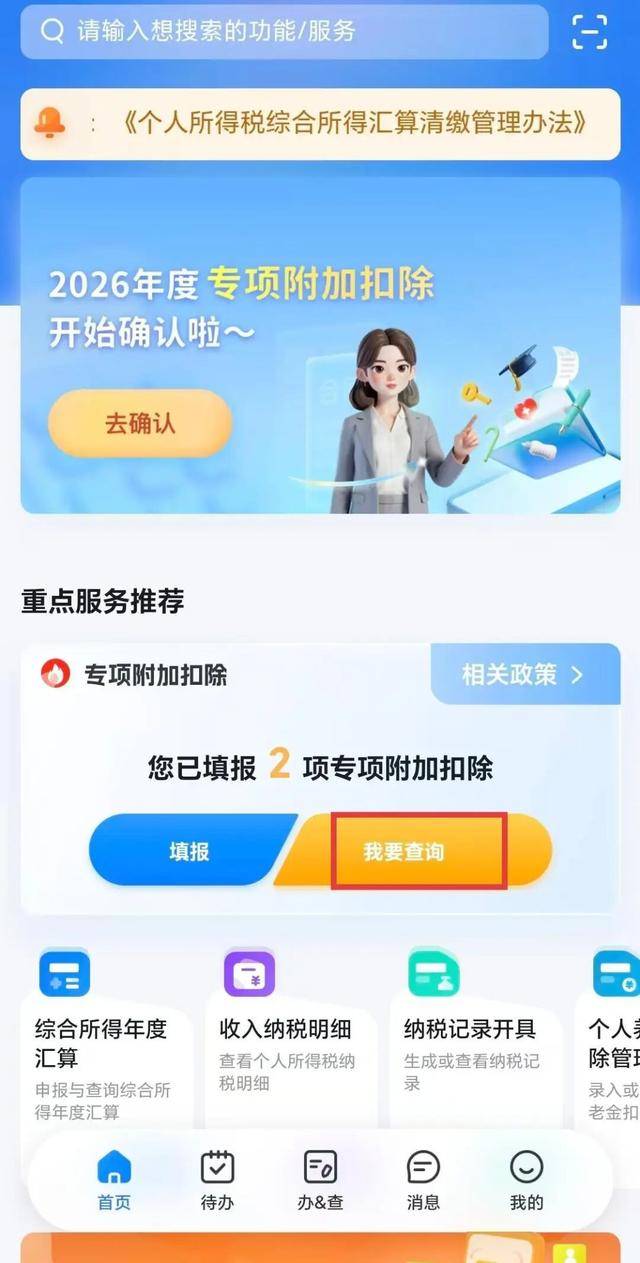The width and height of the screenshot is (640, 1263).
Task: Tap the 去确认 button on the banner
Action: 140,423
